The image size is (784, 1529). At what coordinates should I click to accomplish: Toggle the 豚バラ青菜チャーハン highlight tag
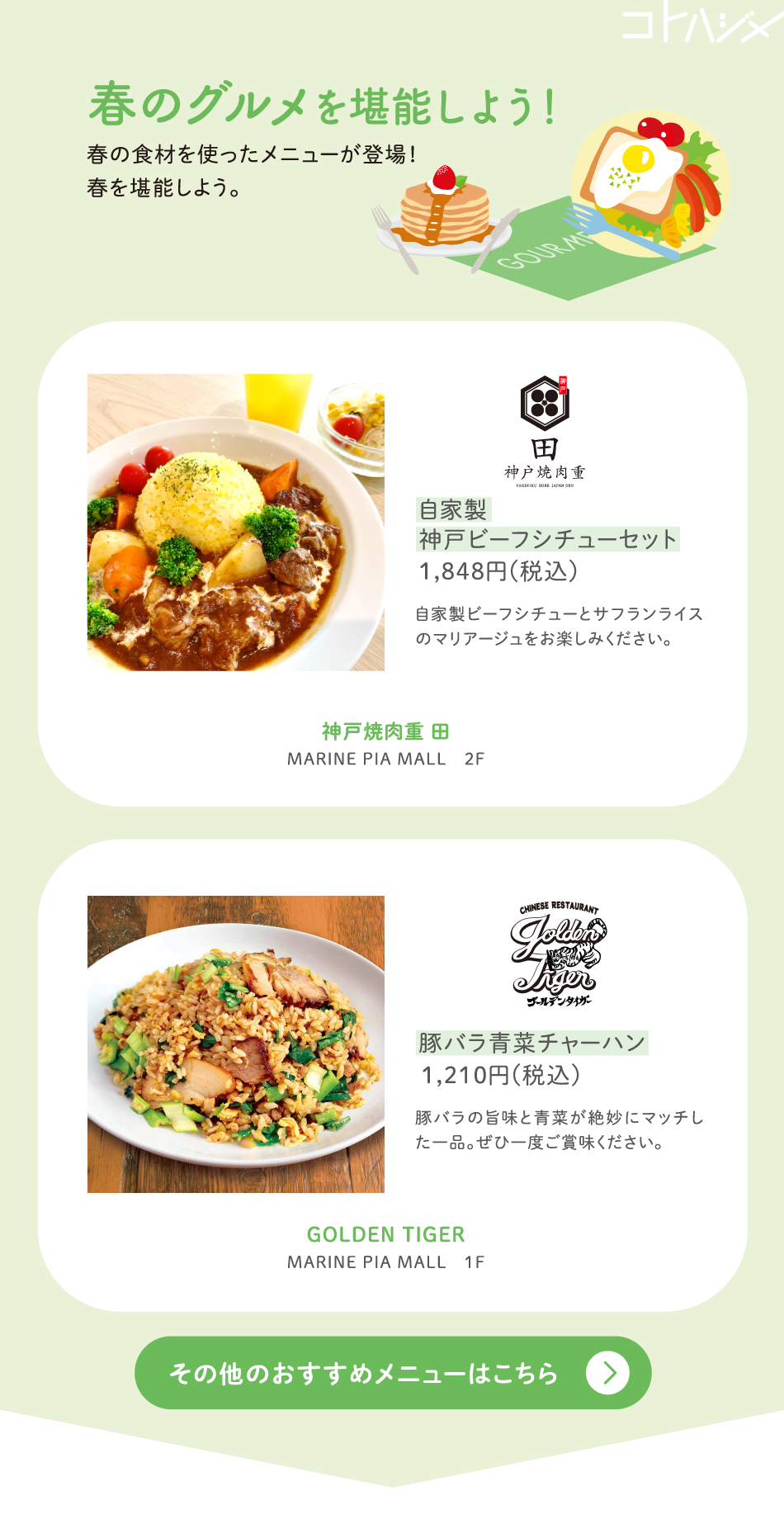pyautogui.click(x=532, y=1043)
